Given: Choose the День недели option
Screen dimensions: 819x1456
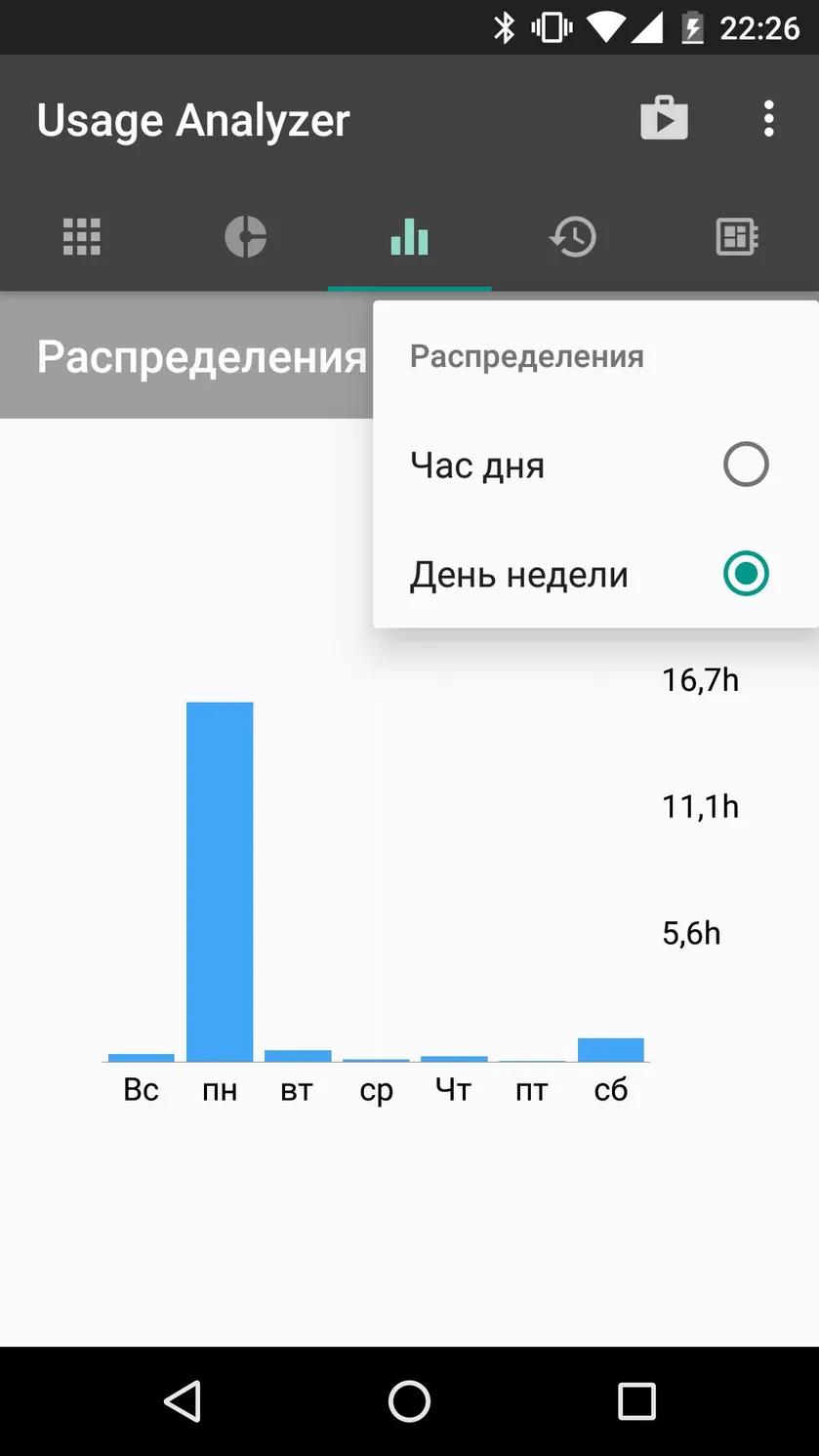Looking at the screenshot, I should [595, 574].
